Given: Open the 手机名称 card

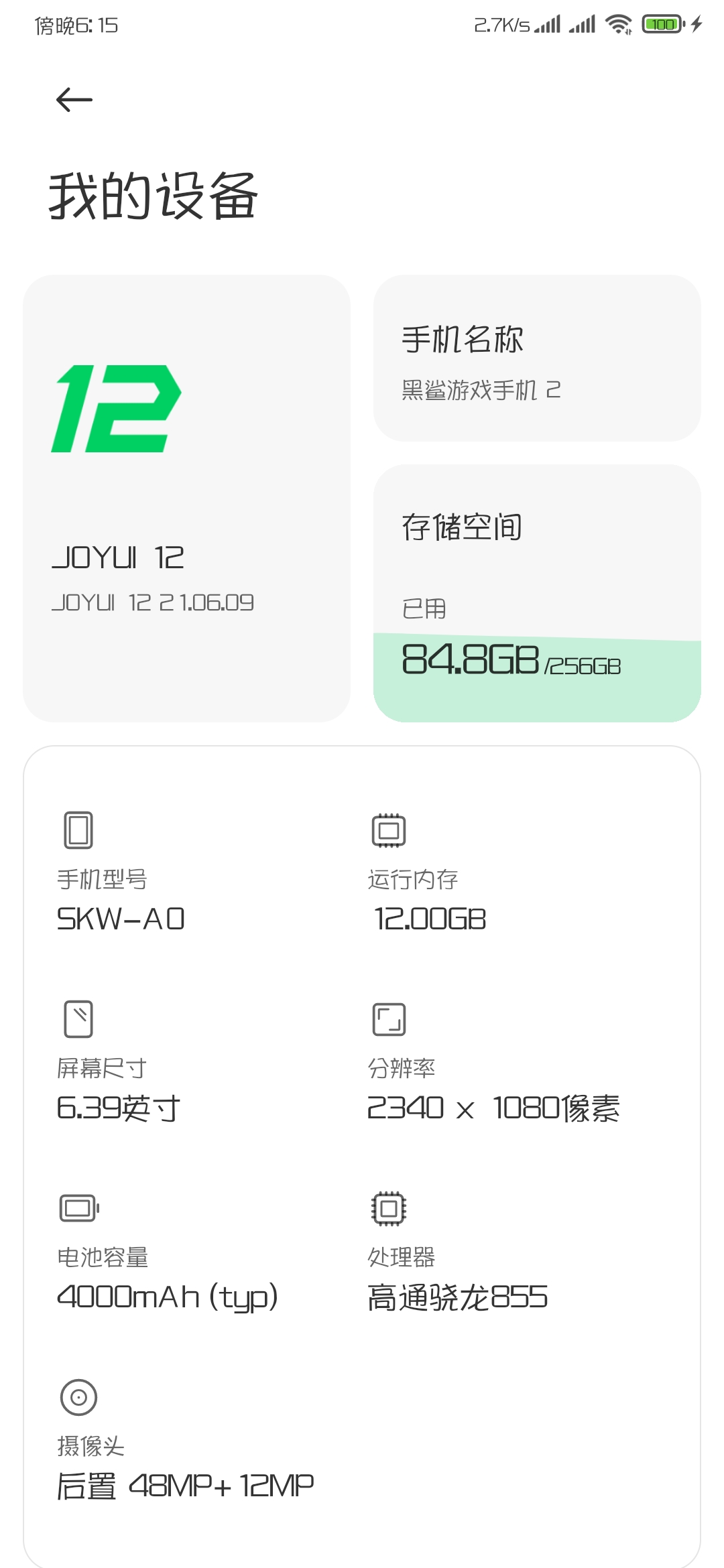Looking at the screenshot, I should [537, 358].
